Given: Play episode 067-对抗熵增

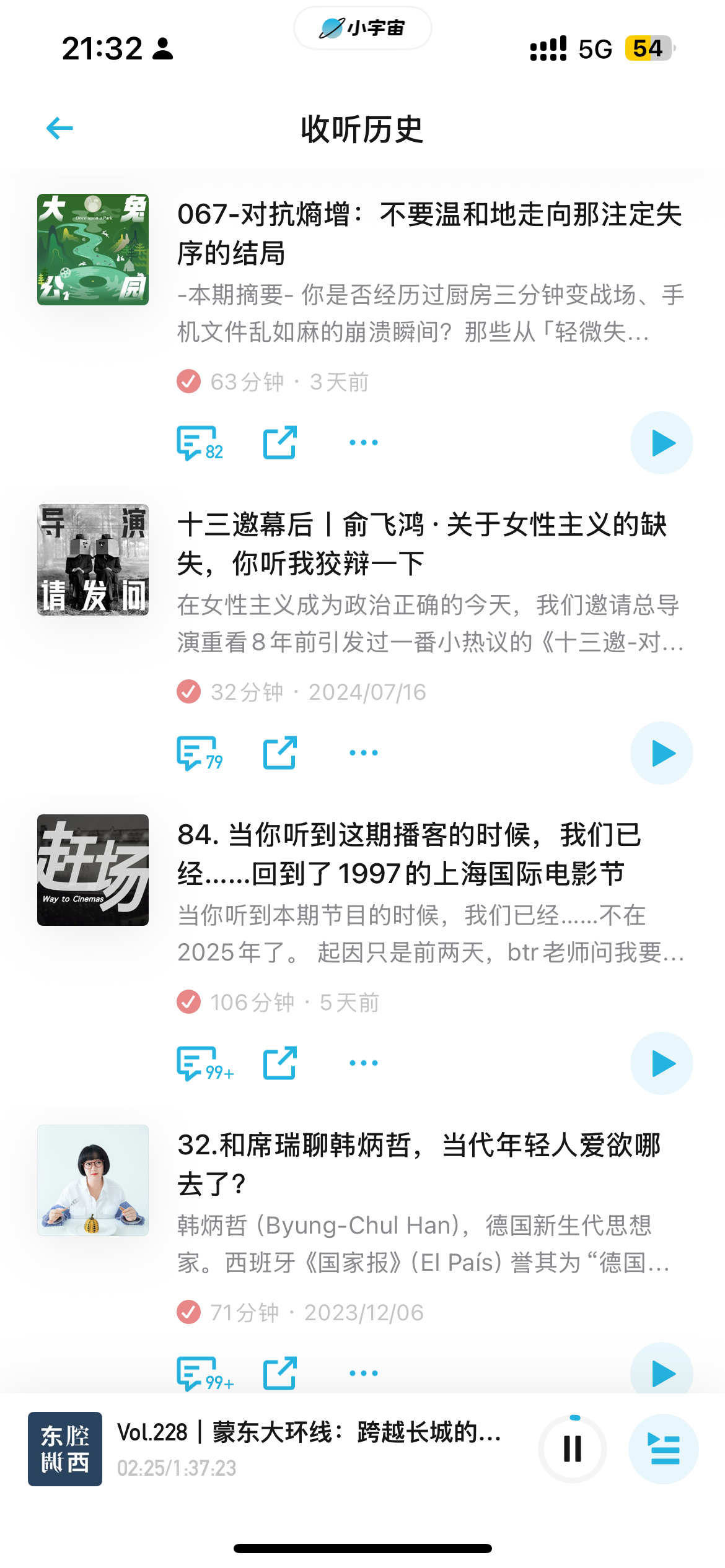Looking at the screenshot, I should [661, 443].
